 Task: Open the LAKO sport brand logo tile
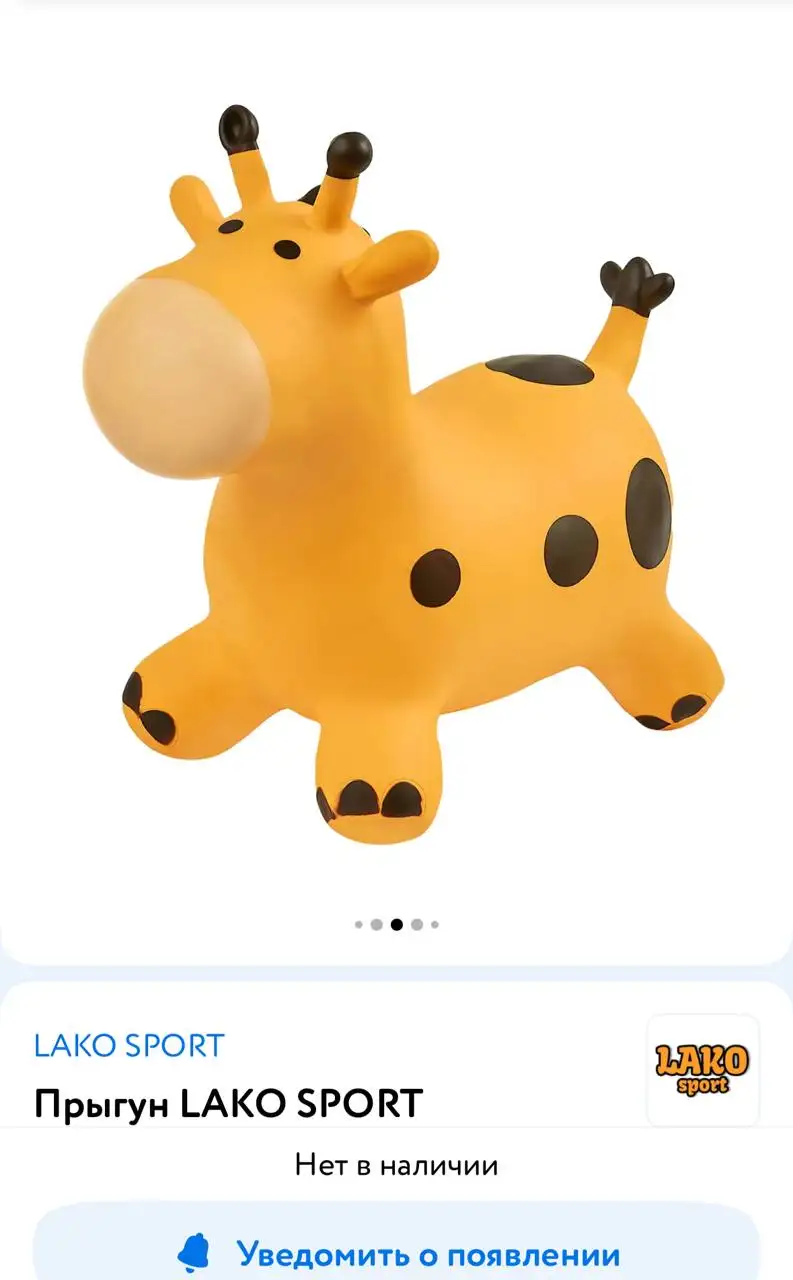pyautogui.click(x=702, y=1069)
